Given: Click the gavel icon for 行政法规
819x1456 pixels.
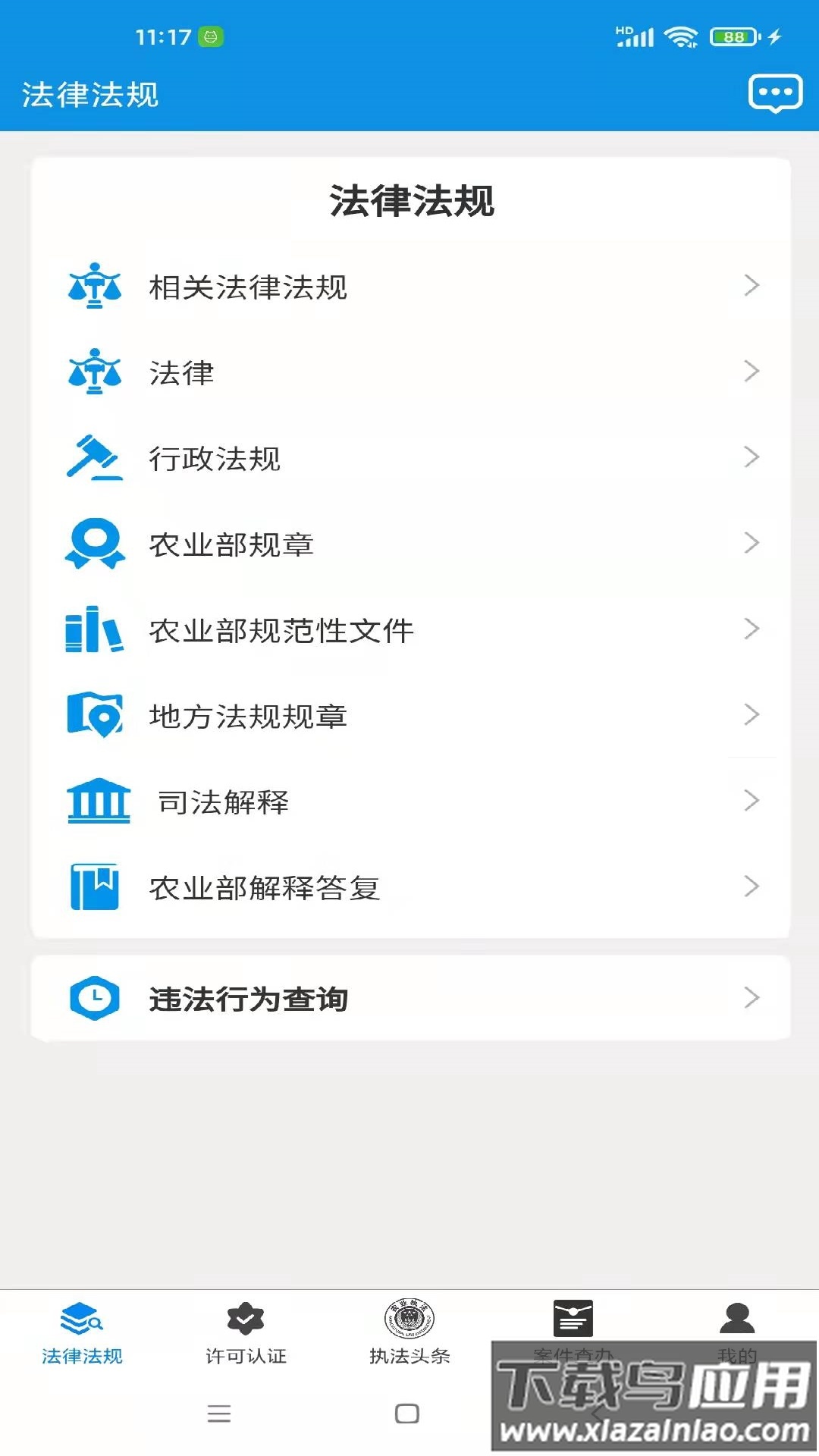Looking at the screenshot, I should [x=96, y=457].
